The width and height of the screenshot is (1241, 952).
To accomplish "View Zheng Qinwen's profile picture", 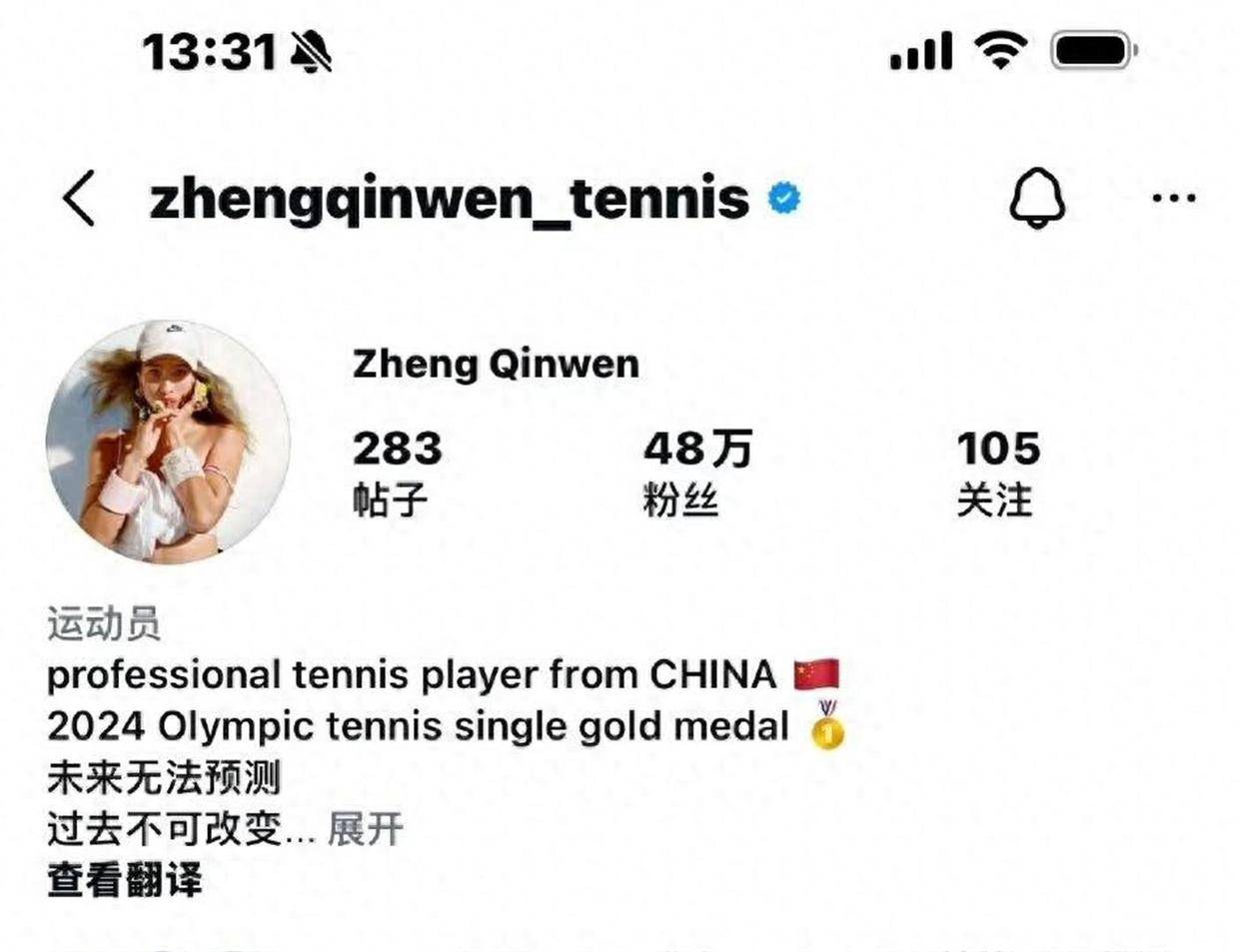I will tap(168, 442).
